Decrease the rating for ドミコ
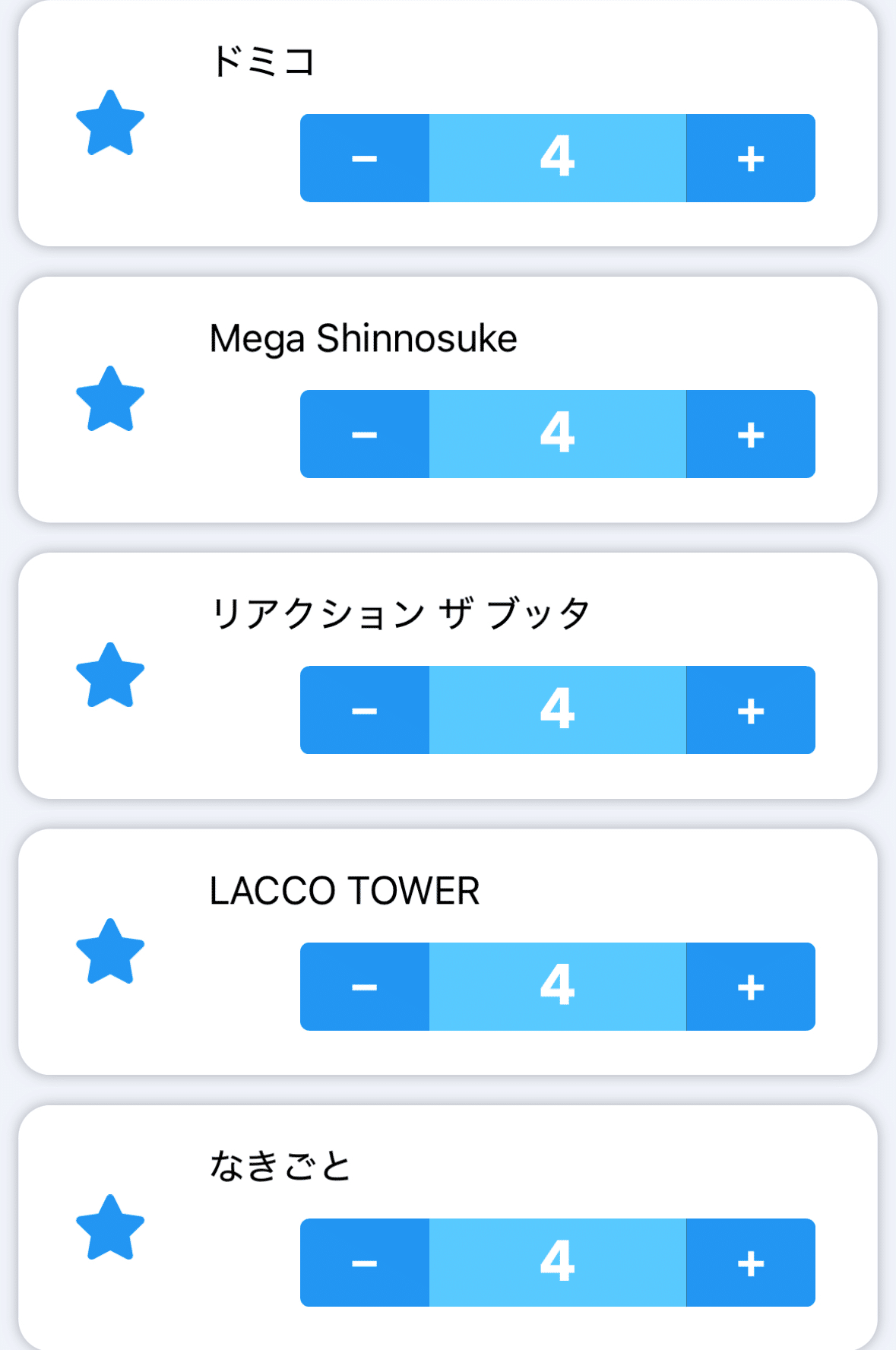896x1350 pixels. tap(365, 158)
